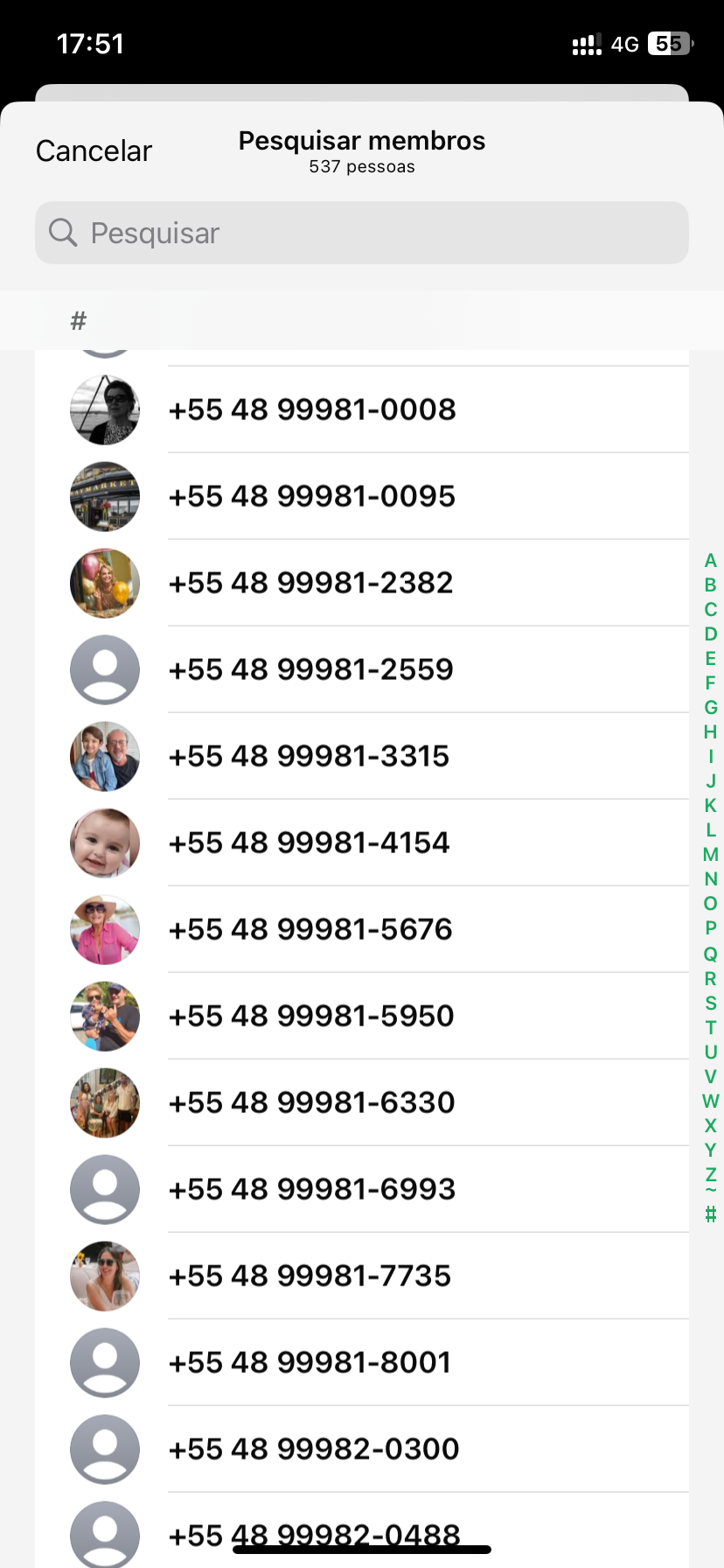The image size is (724, 1568).
Task: Open member +55 48 99981-2382
Action: (310, 583)
